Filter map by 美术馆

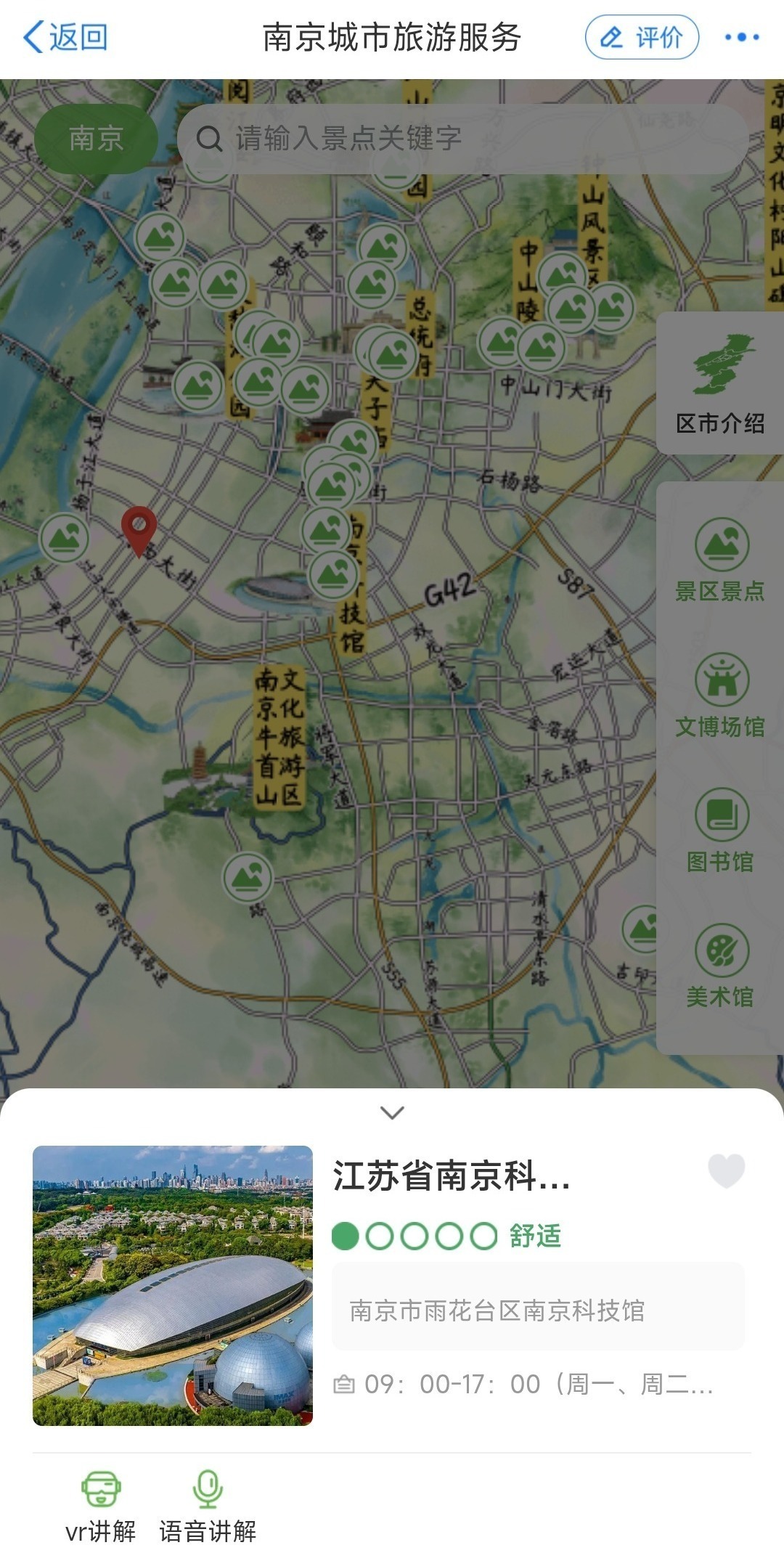click(720, 966)
